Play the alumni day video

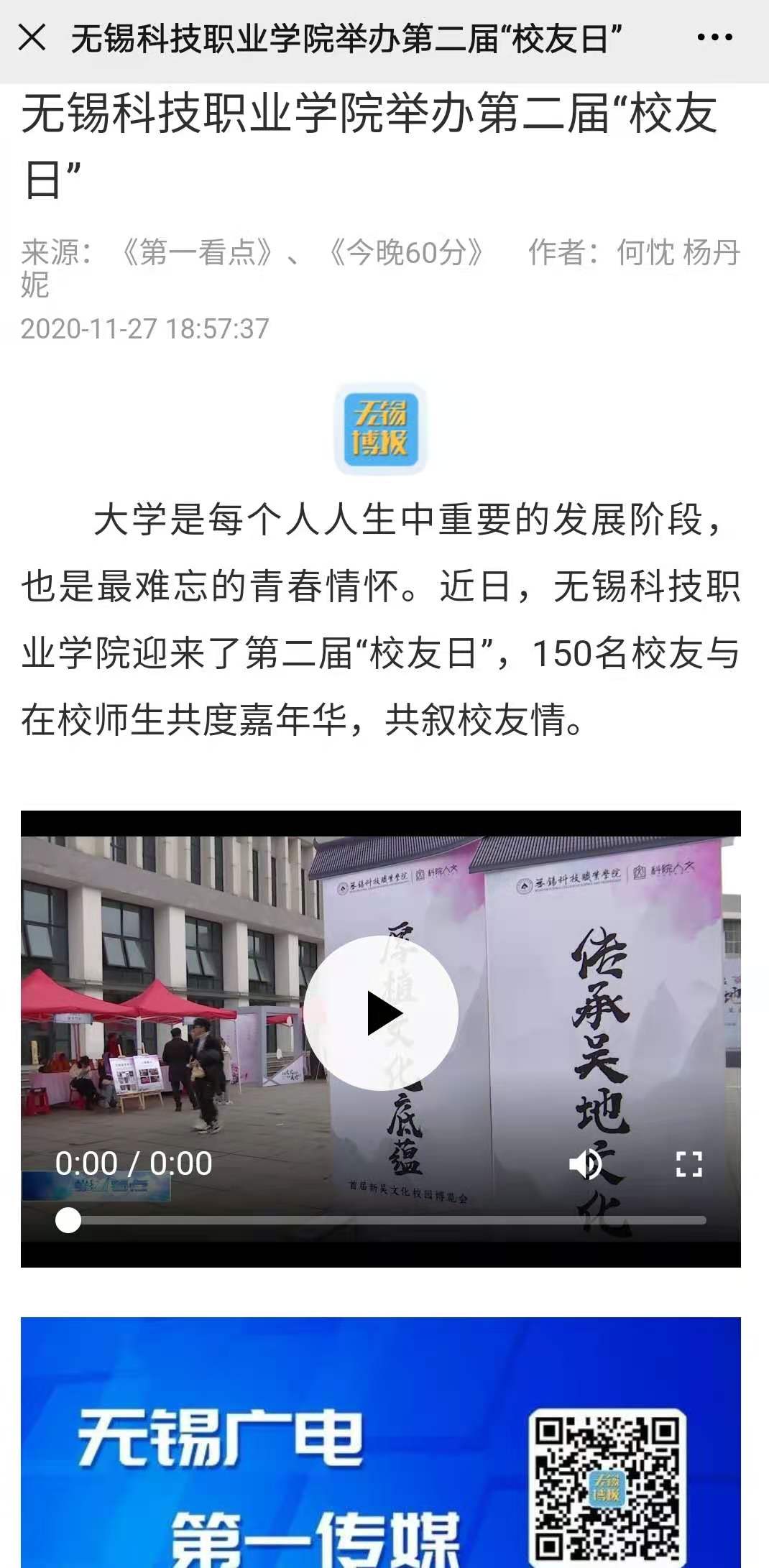[x=381, y=1013]
